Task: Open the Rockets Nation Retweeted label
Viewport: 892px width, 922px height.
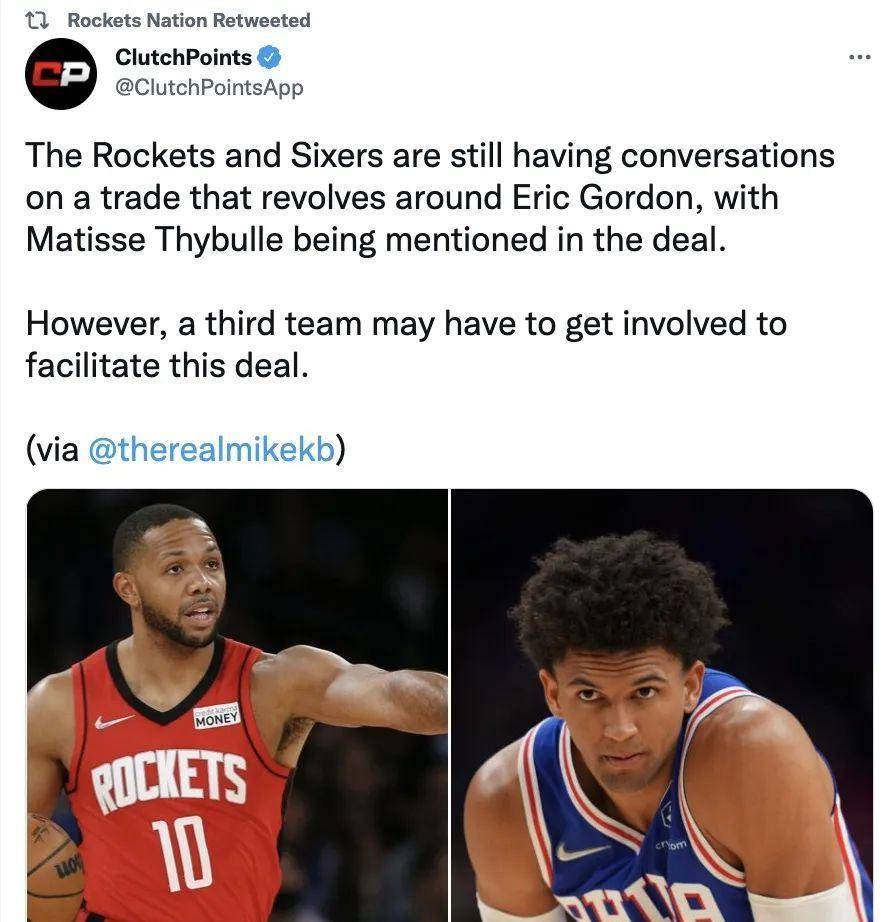Action: 188,20
